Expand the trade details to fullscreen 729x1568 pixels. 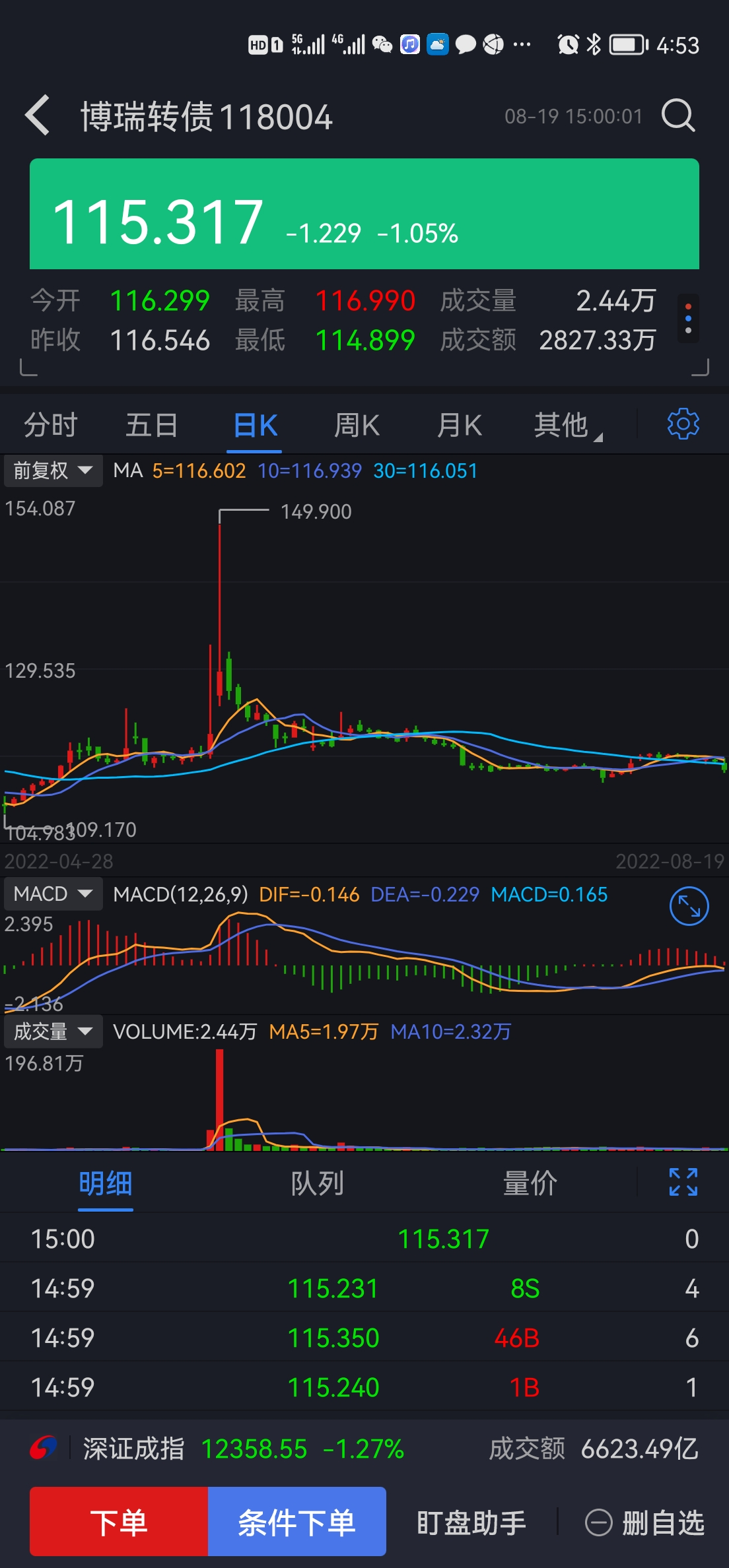(683, 1182)
